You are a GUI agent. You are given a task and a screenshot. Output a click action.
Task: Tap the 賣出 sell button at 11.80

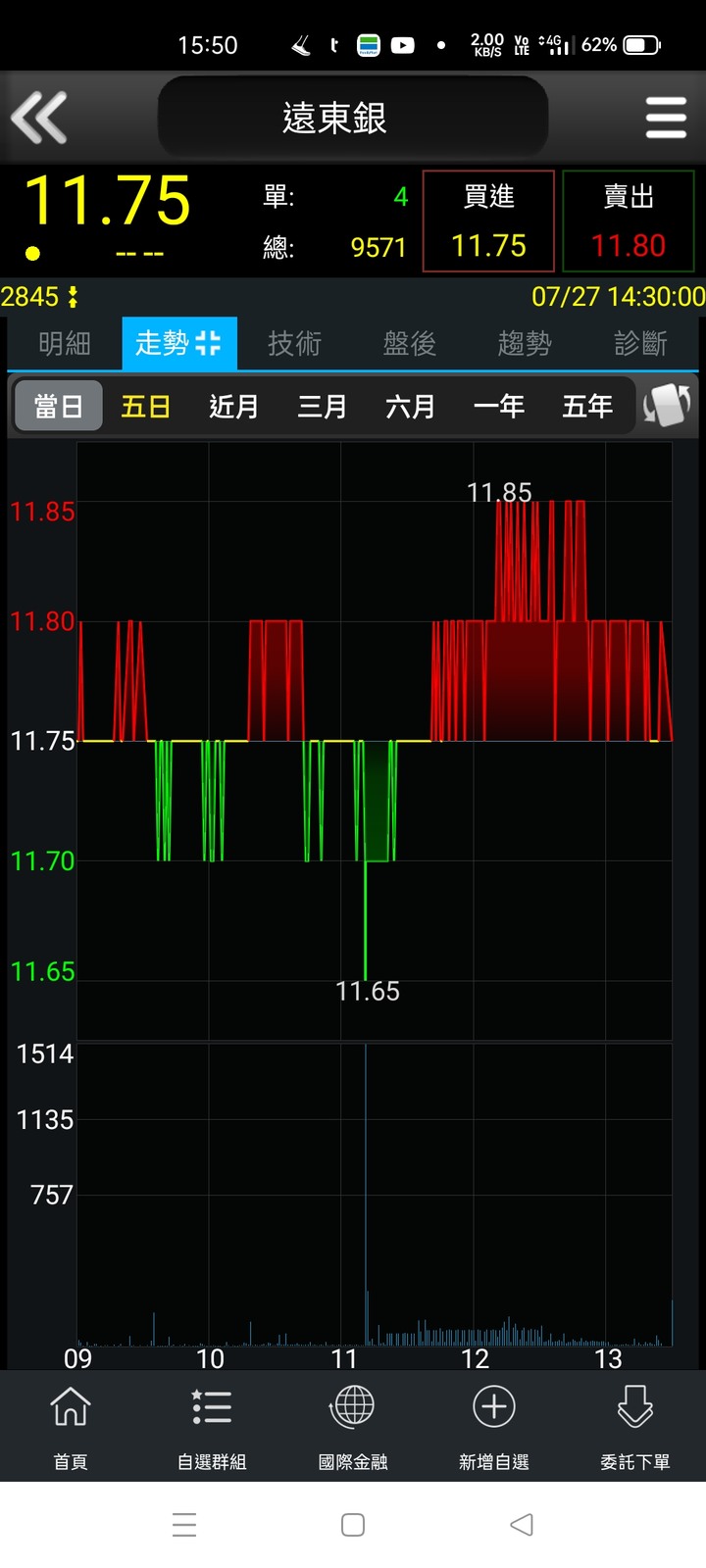coord(629,221)
